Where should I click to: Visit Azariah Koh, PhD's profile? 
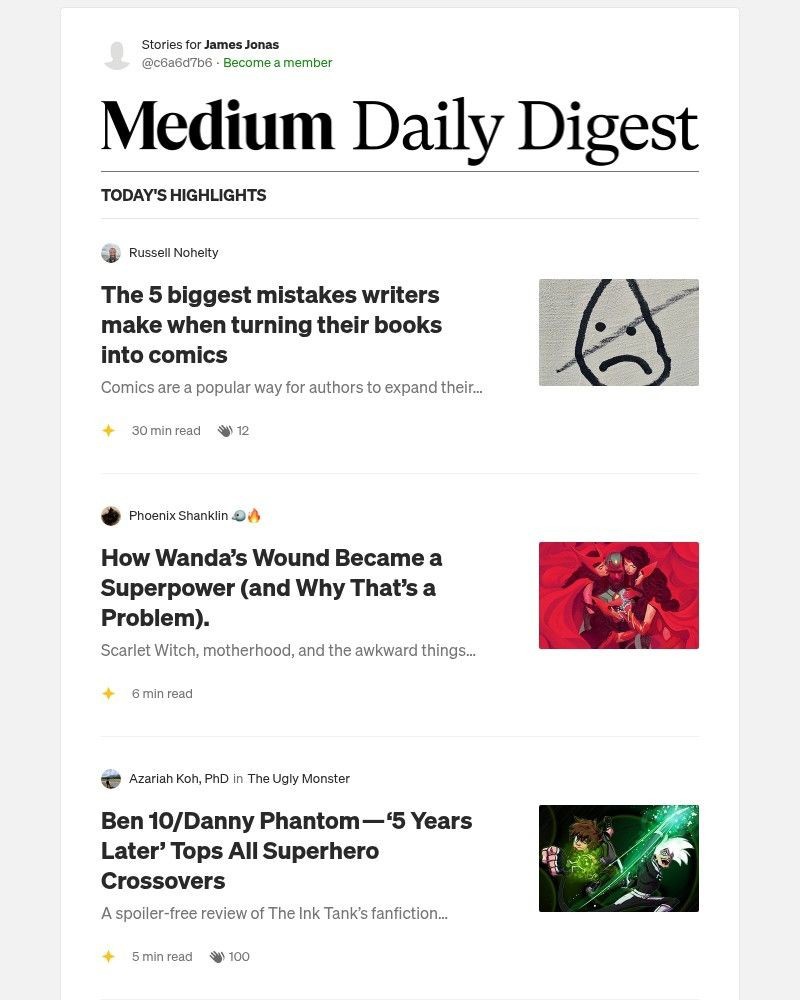(178, 778)
